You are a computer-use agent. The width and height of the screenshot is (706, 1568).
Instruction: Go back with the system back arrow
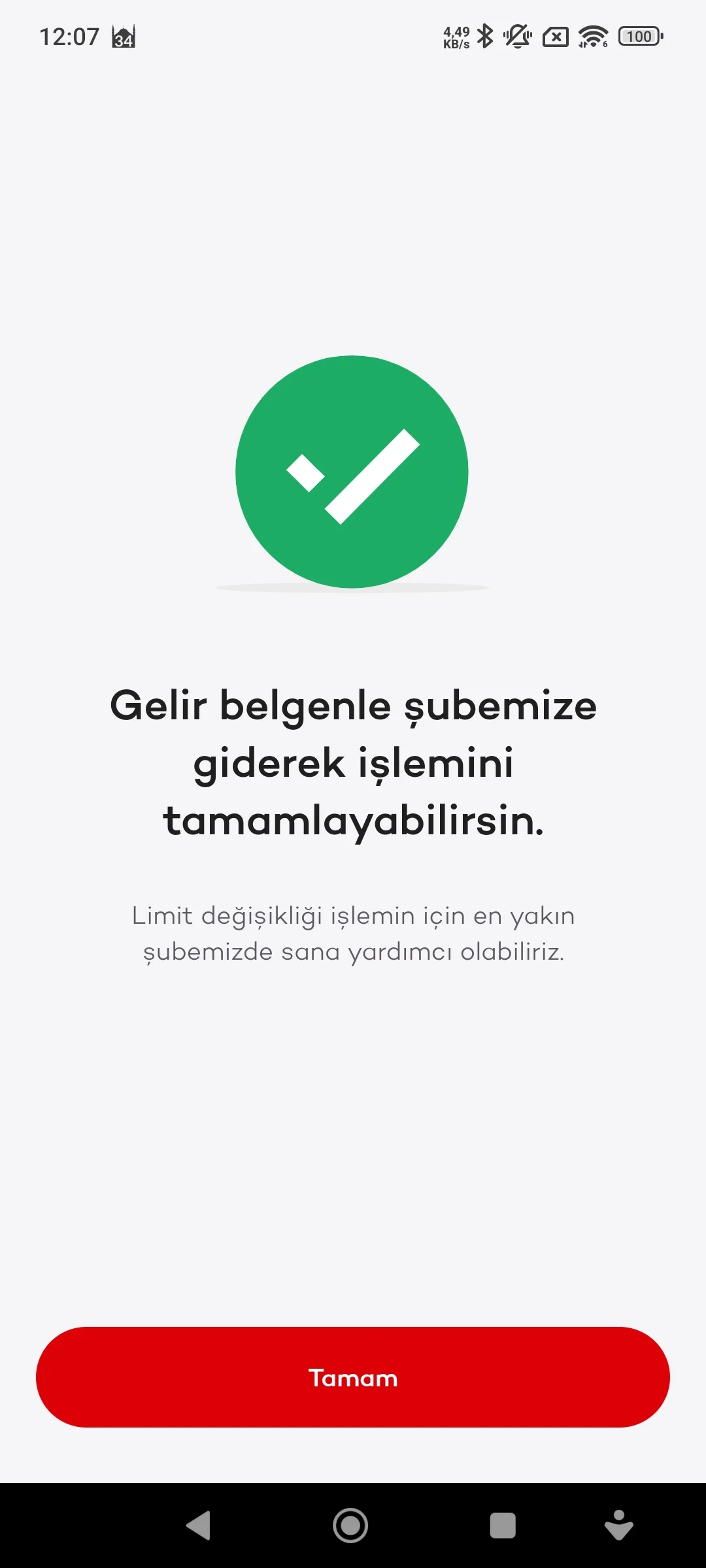coord(199,1526)
